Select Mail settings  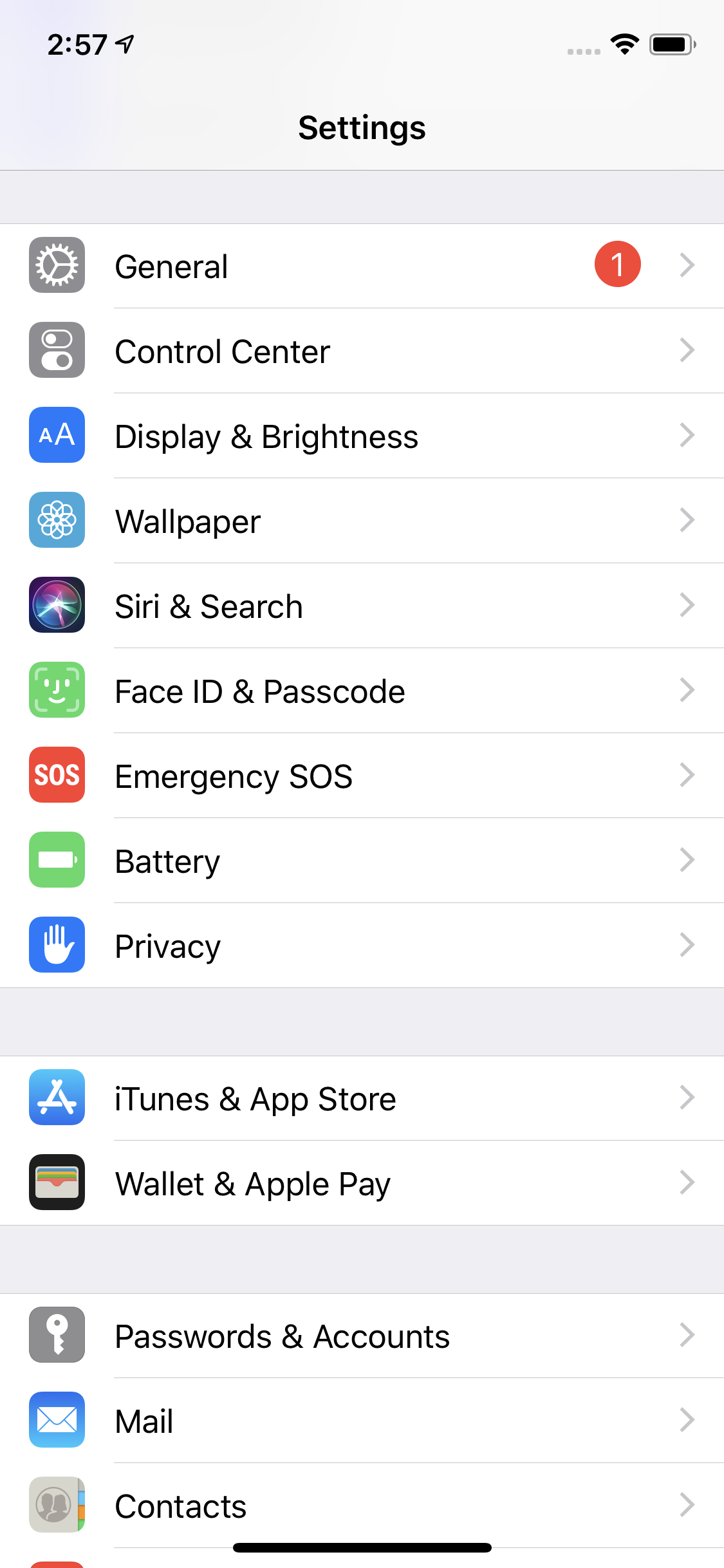[362, 1421]
